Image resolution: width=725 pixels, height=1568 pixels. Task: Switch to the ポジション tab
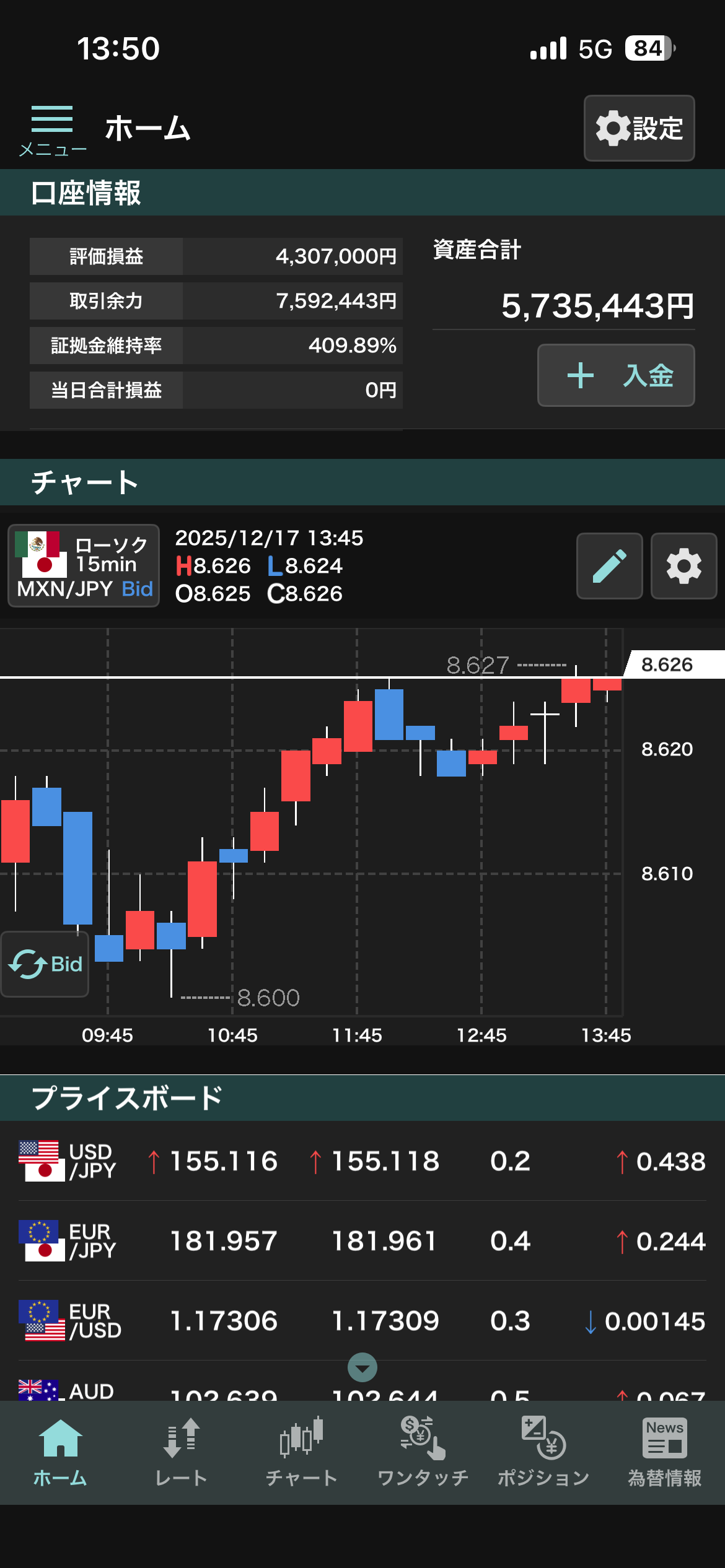click(x=543, y=1453)
